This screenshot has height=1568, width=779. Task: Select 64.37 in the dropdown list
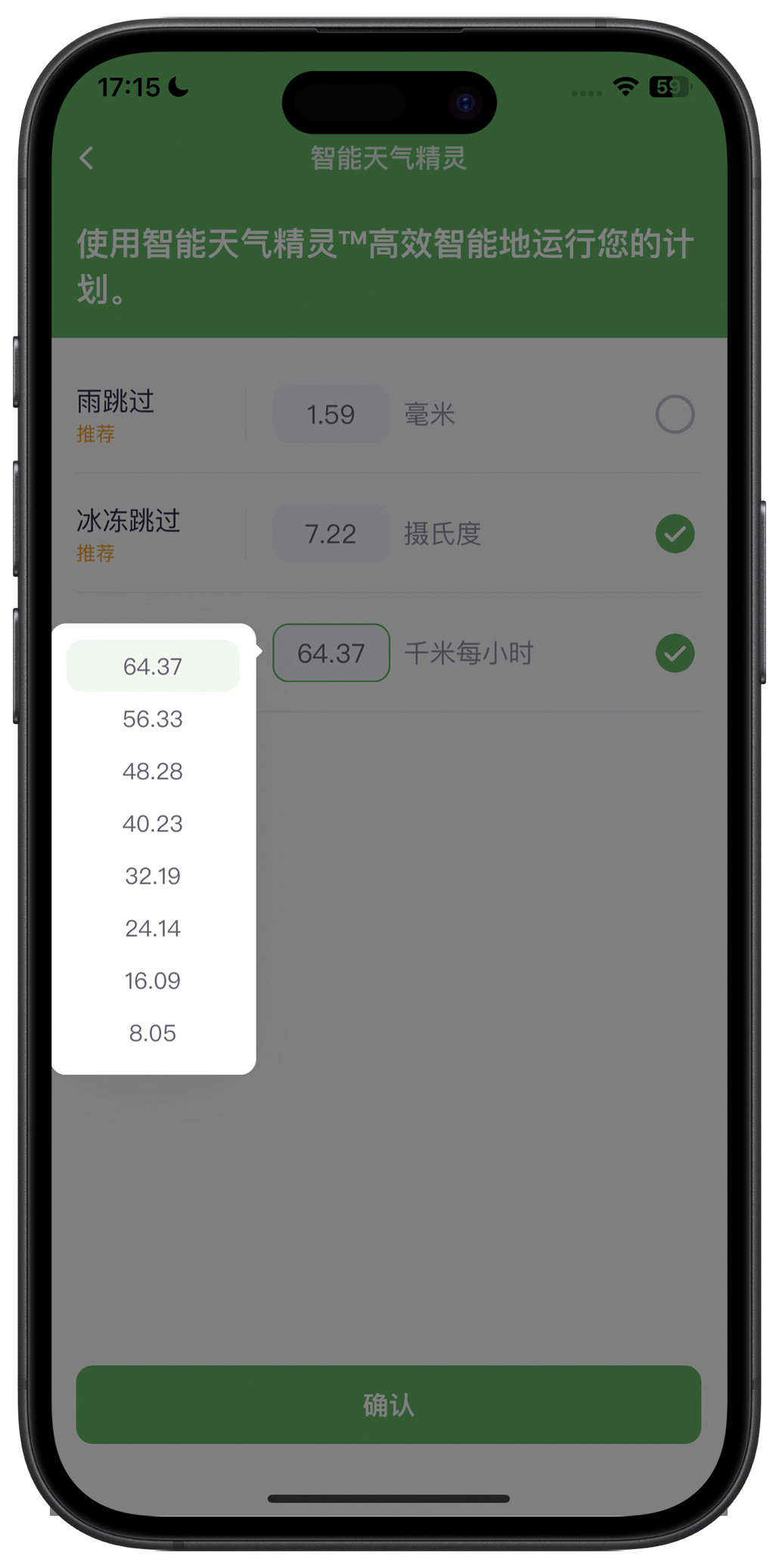click(x=153, y=666)
